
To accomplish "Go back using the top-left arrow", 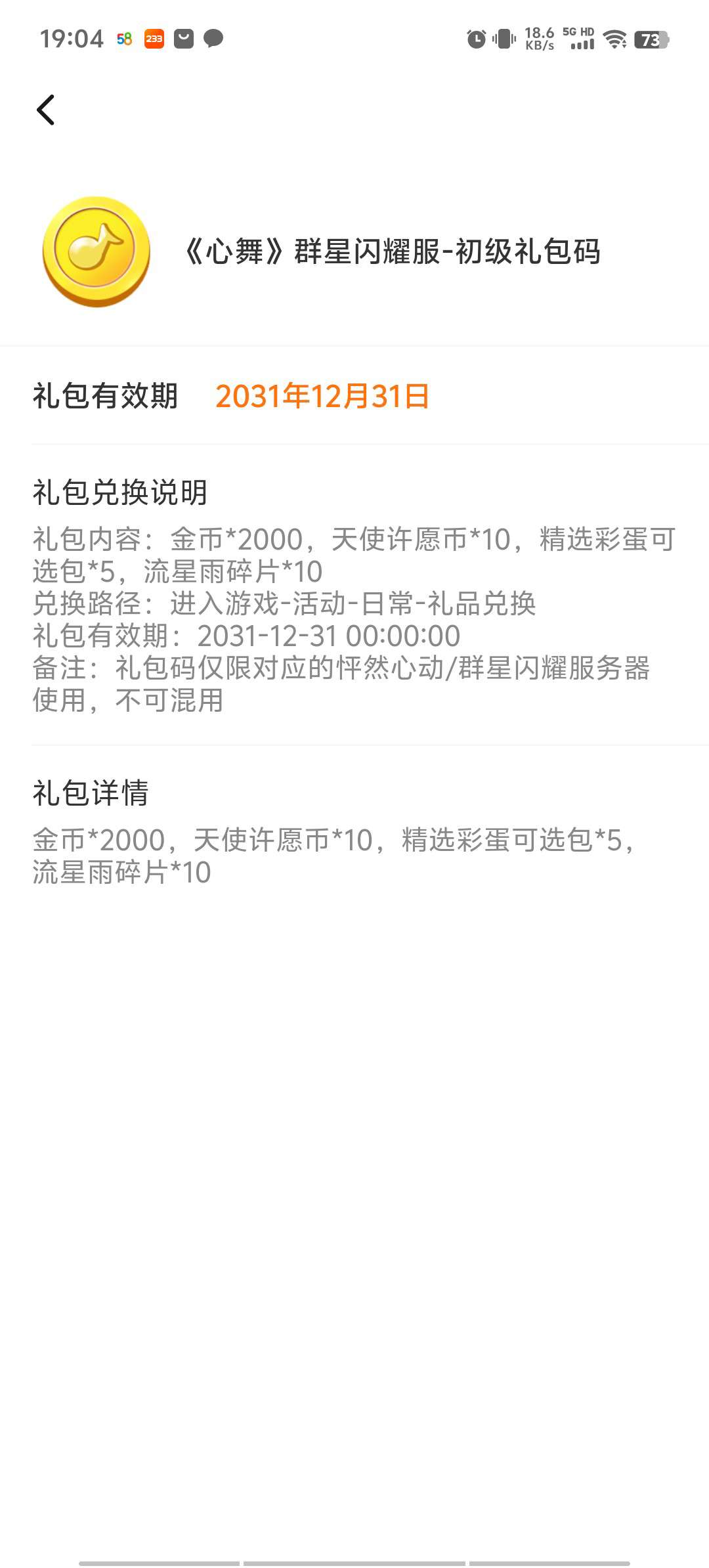I will point(45,110).
